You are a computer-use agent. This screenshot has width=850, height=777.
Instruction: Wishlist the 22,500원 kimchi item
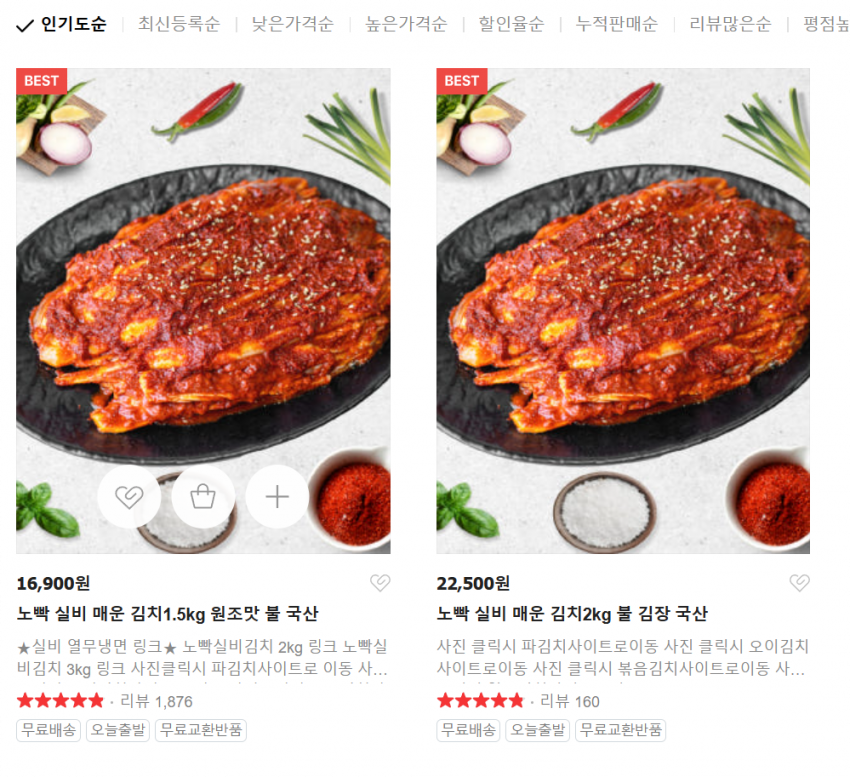point(798,583)
